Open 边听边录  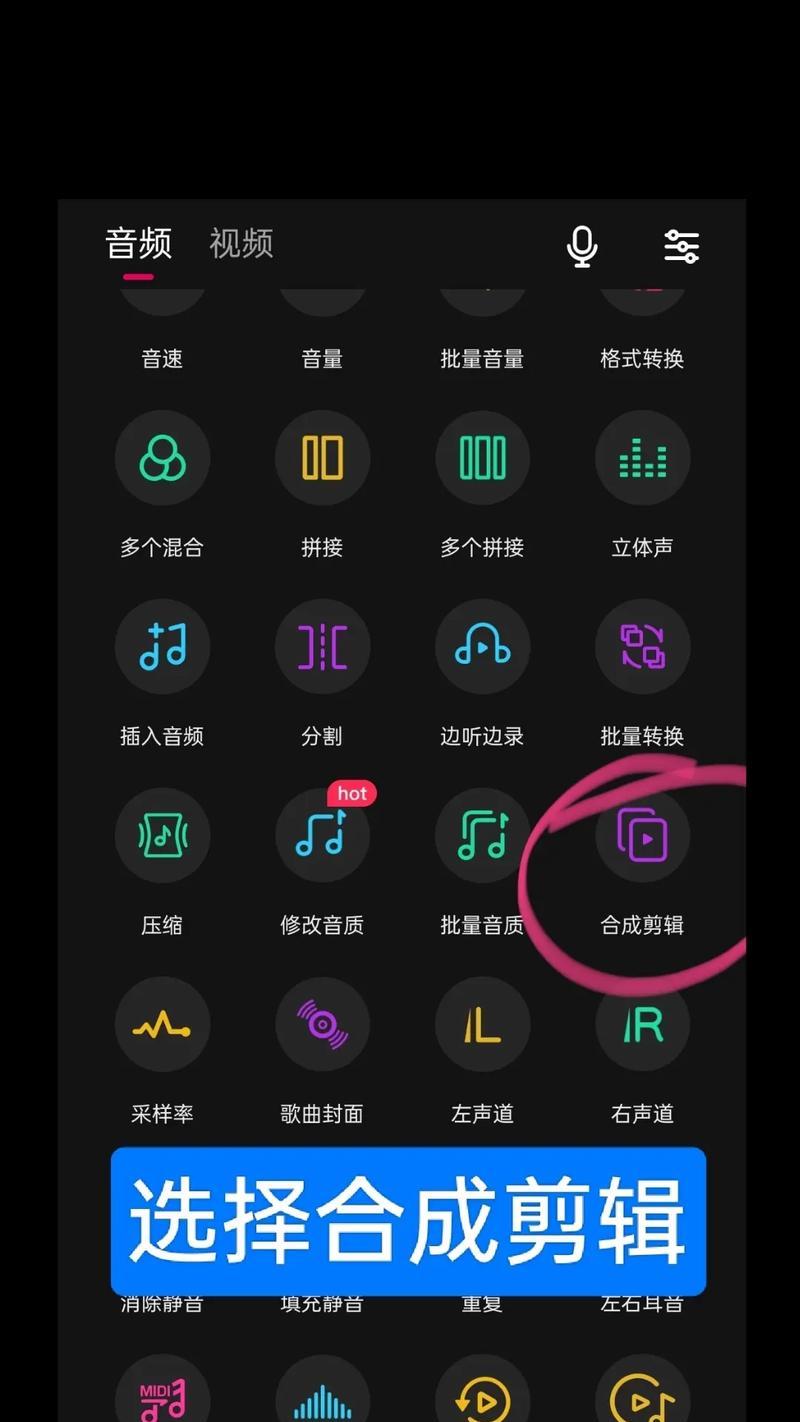pyautogui.click(x=482, y=647)
